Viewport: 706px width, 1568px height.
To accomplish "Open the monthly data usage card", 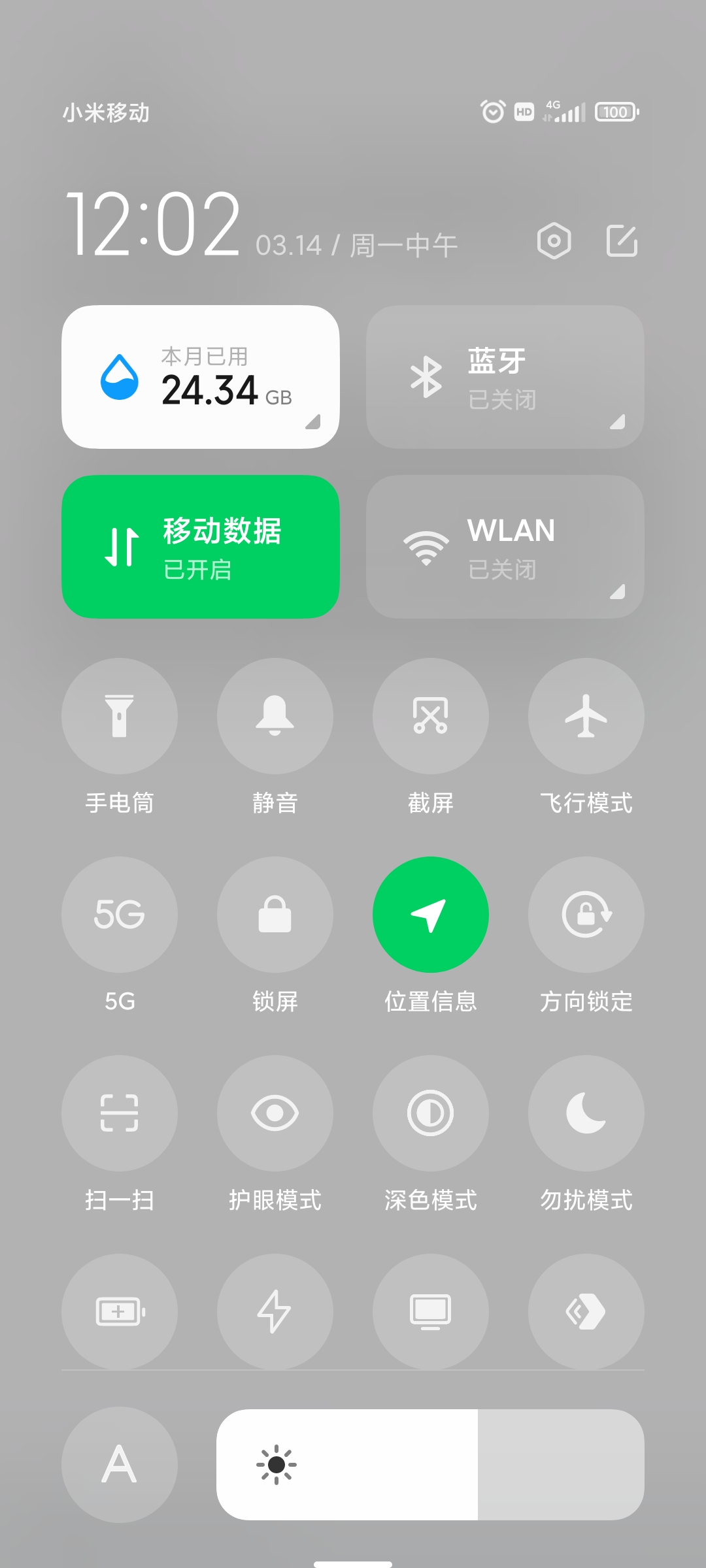I will click(201, 377).
